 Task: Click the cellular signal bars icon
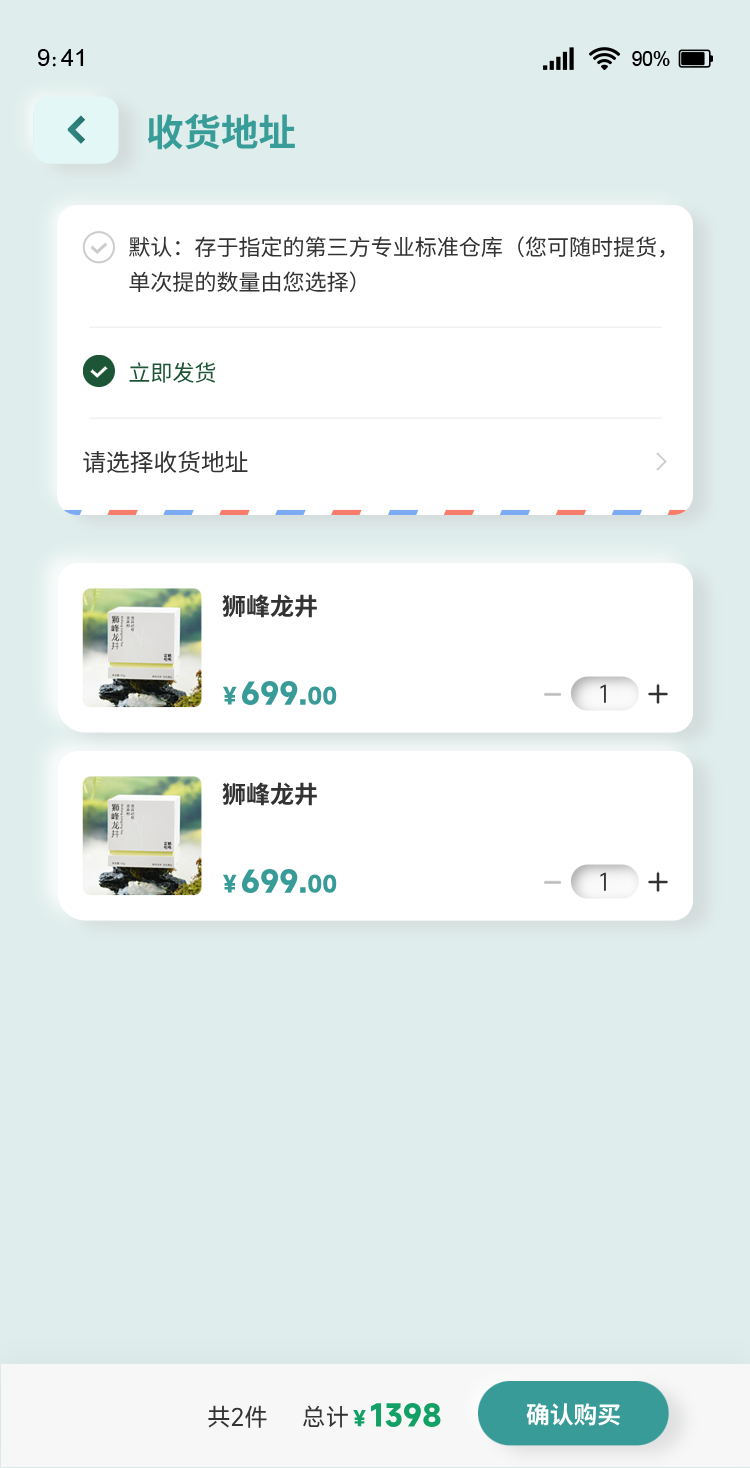(558, 59)
